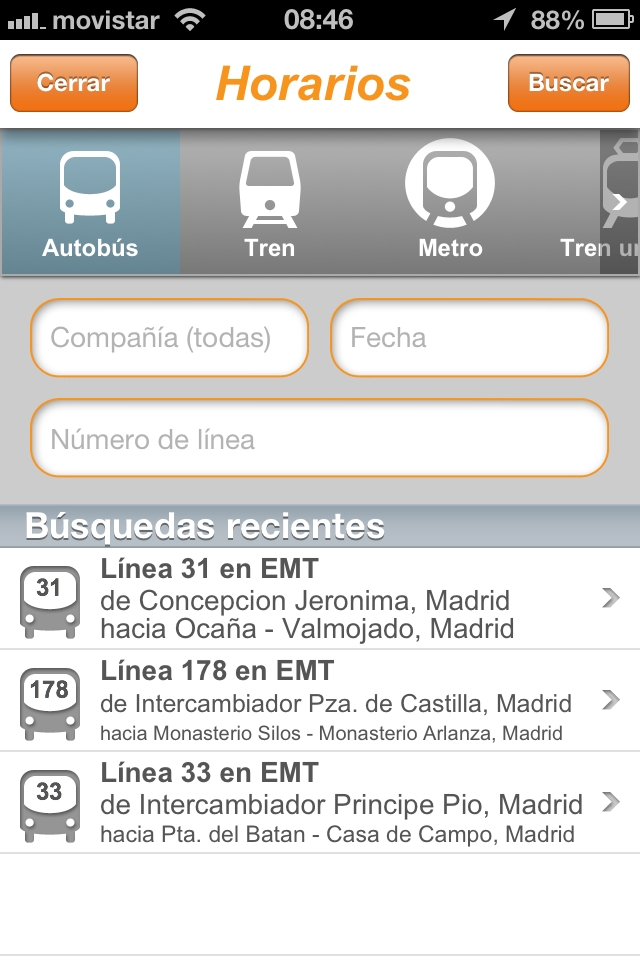Focus the Número de línea field
640x960 pixels.
click(x=319, y=439)
